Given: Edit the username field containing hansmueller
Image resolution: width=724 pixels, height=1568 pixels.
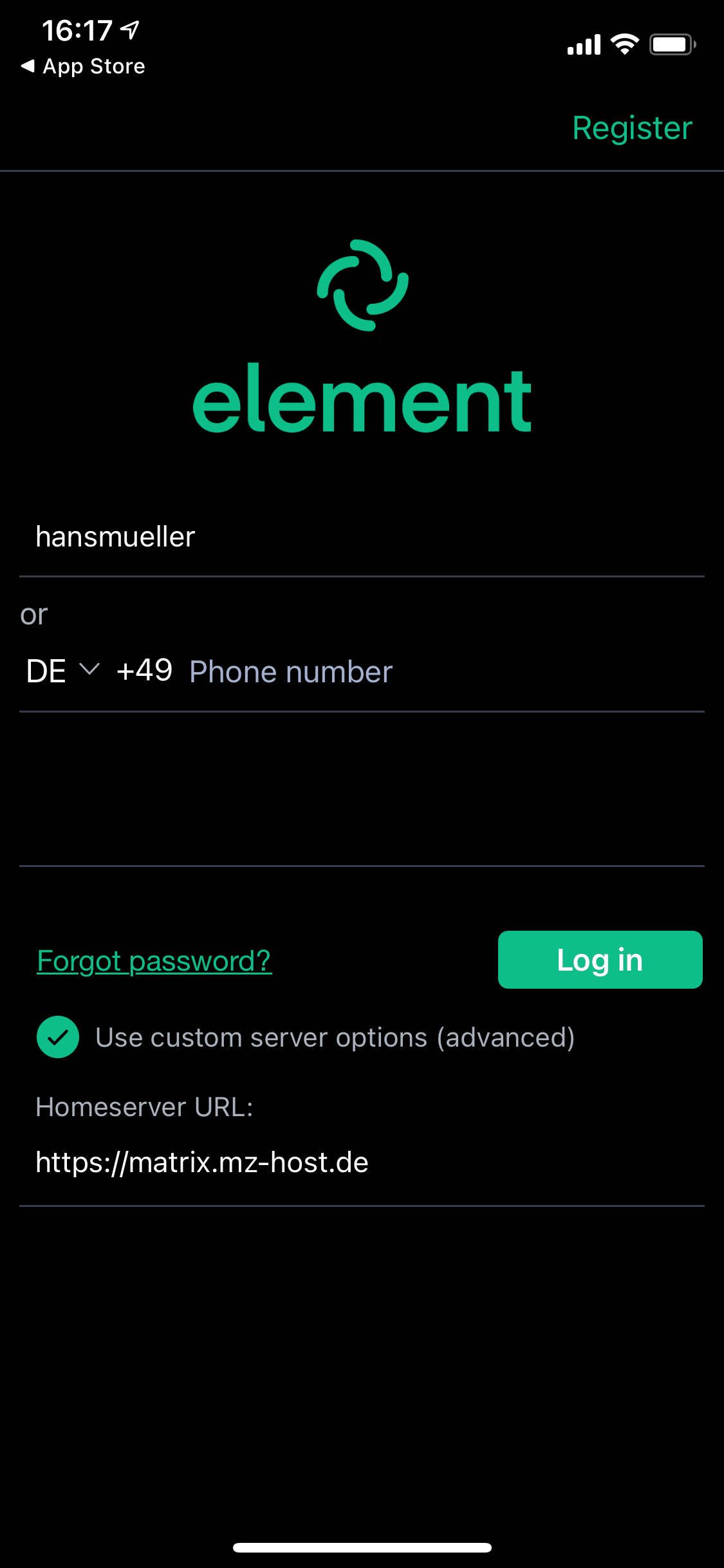Looking at the screenshot, I should pos(362,537).
